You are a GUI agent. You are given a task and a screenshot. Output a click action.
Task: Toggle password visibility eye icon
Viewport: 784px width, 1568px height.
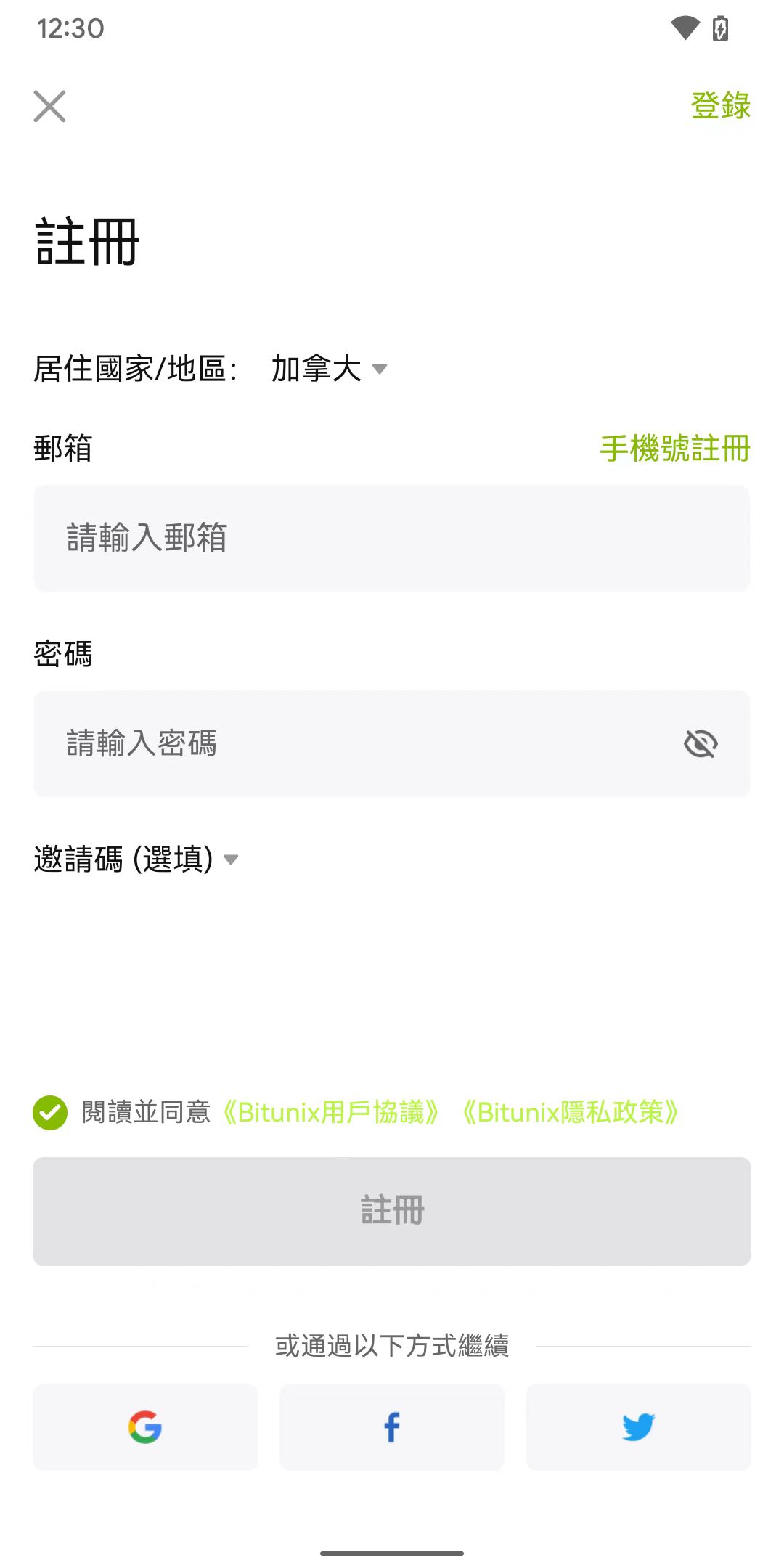pos(701,743)
